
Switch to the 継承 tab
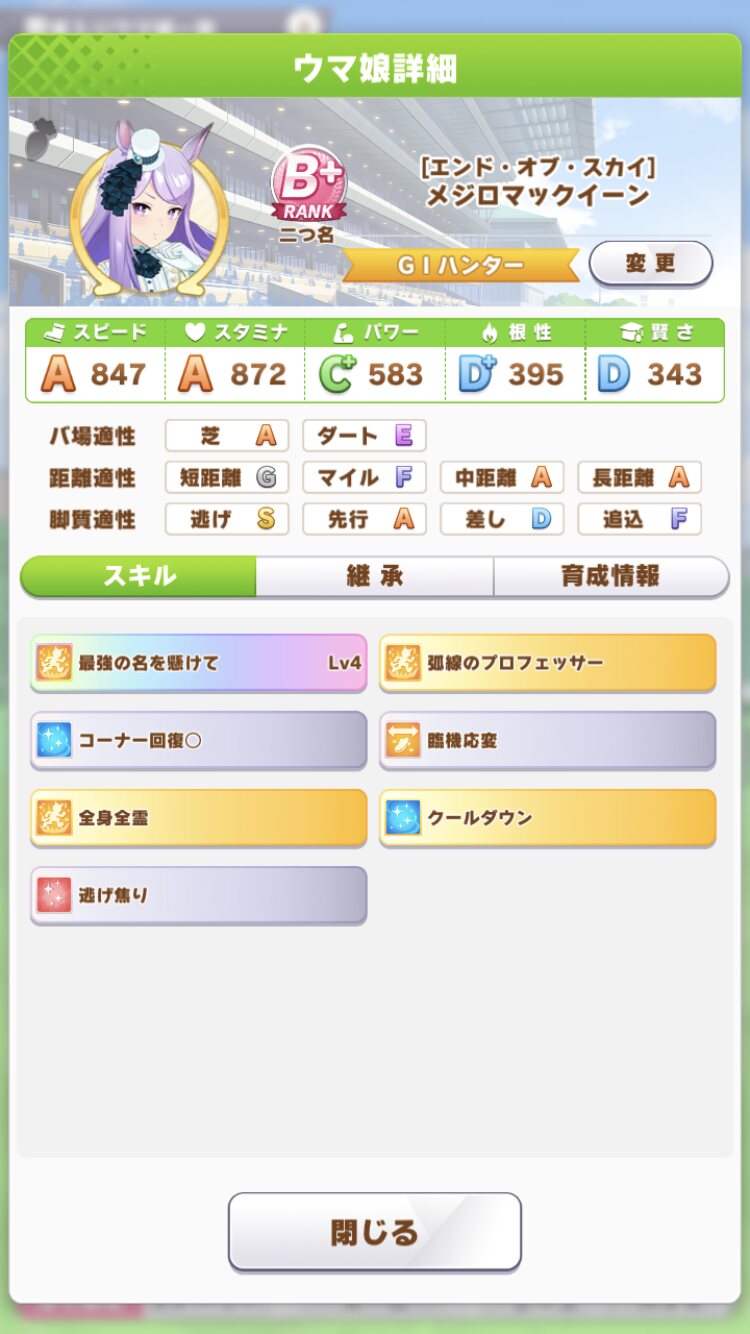coord(374,576)
